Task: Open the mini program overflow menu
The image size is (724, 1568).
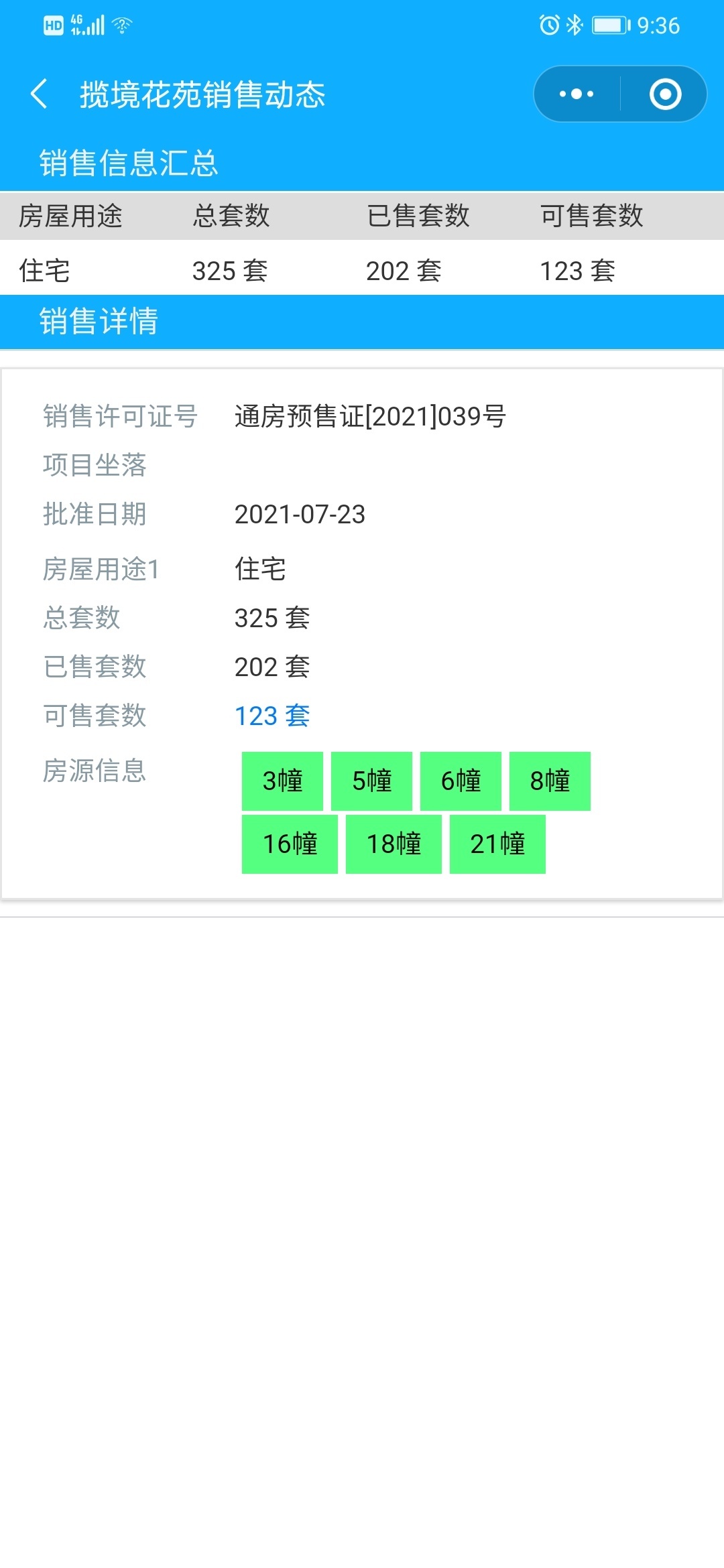Action: point(577,94)
